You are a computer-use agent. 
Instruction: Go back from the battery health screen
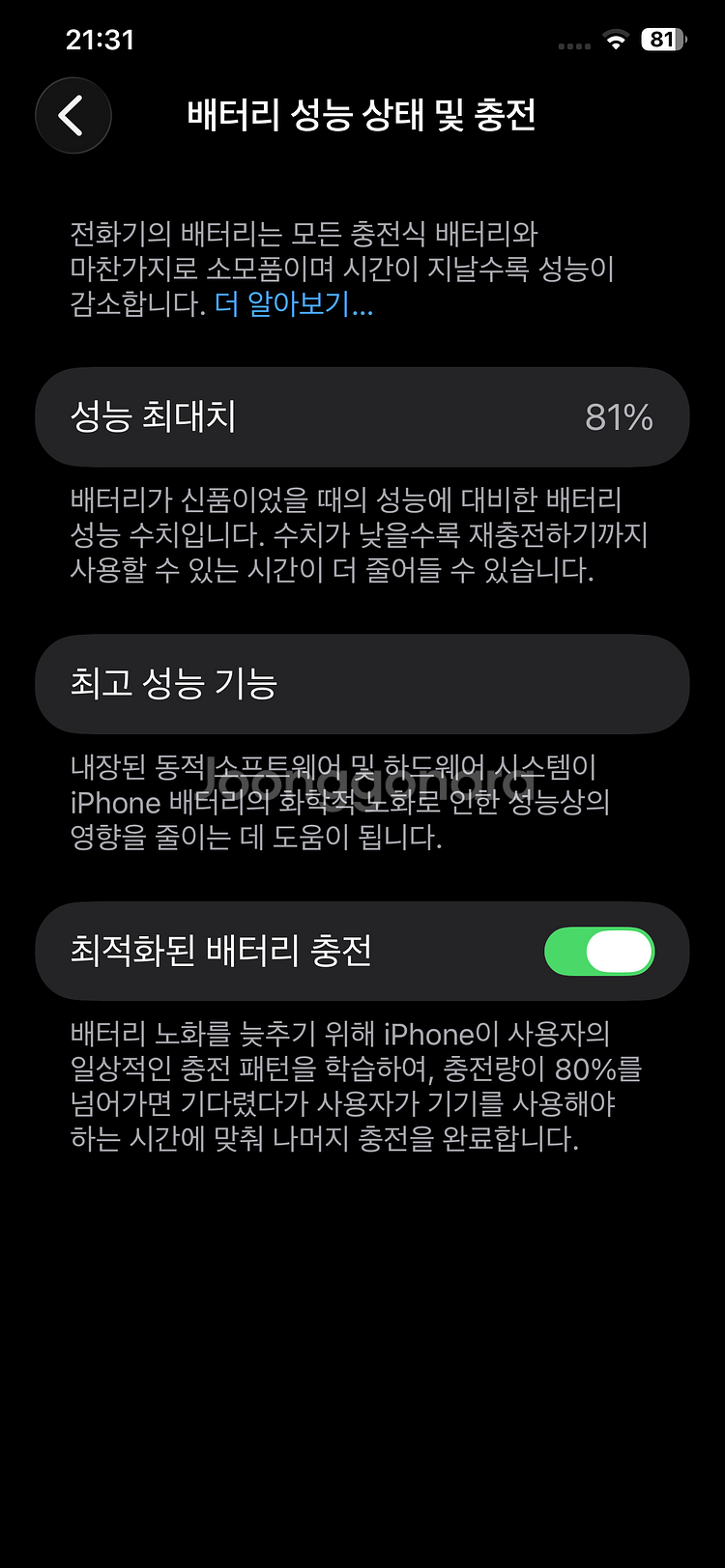(x=72, y=116)
